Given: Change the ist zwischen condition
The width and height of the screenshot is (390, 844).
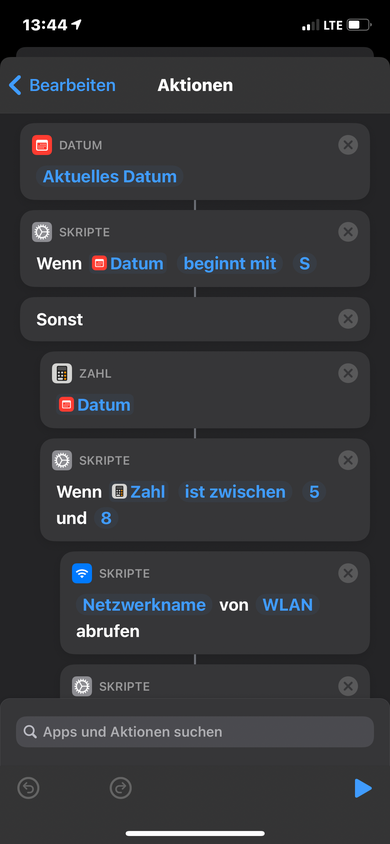Looking at the screenshot, I should [x=235, y=491].
